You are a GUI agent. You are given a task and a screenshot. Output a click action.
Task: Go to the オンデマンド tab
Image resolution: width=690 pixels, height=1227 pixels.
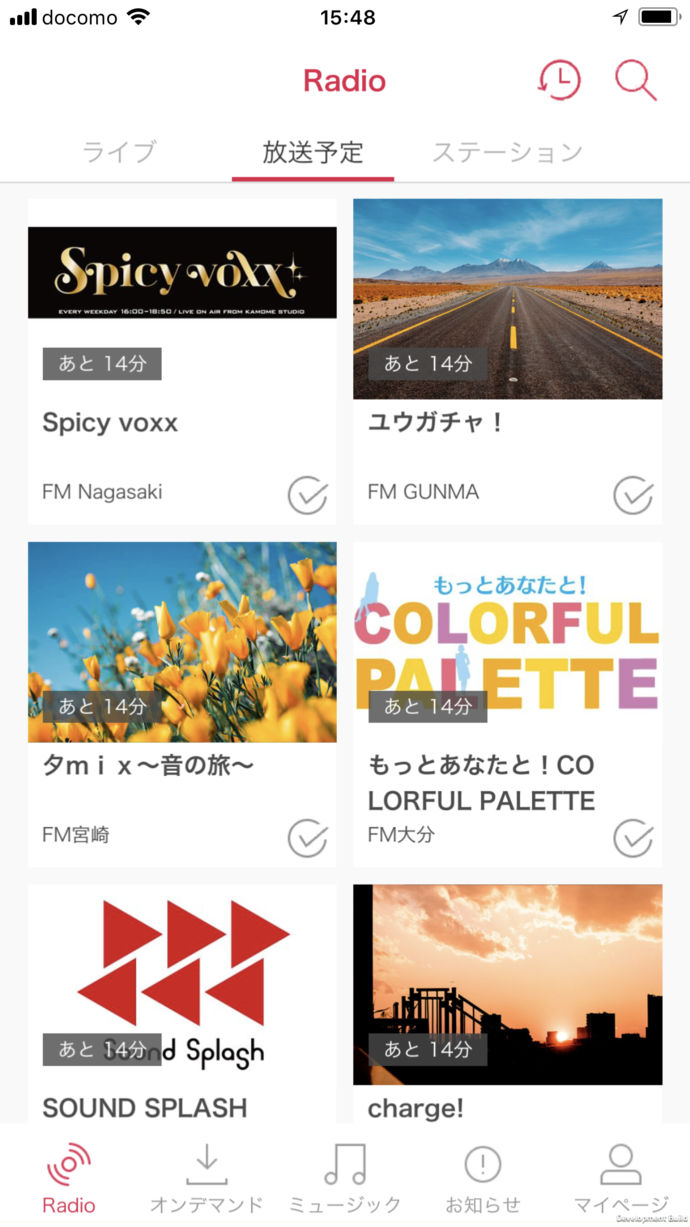pos(206,1178)
